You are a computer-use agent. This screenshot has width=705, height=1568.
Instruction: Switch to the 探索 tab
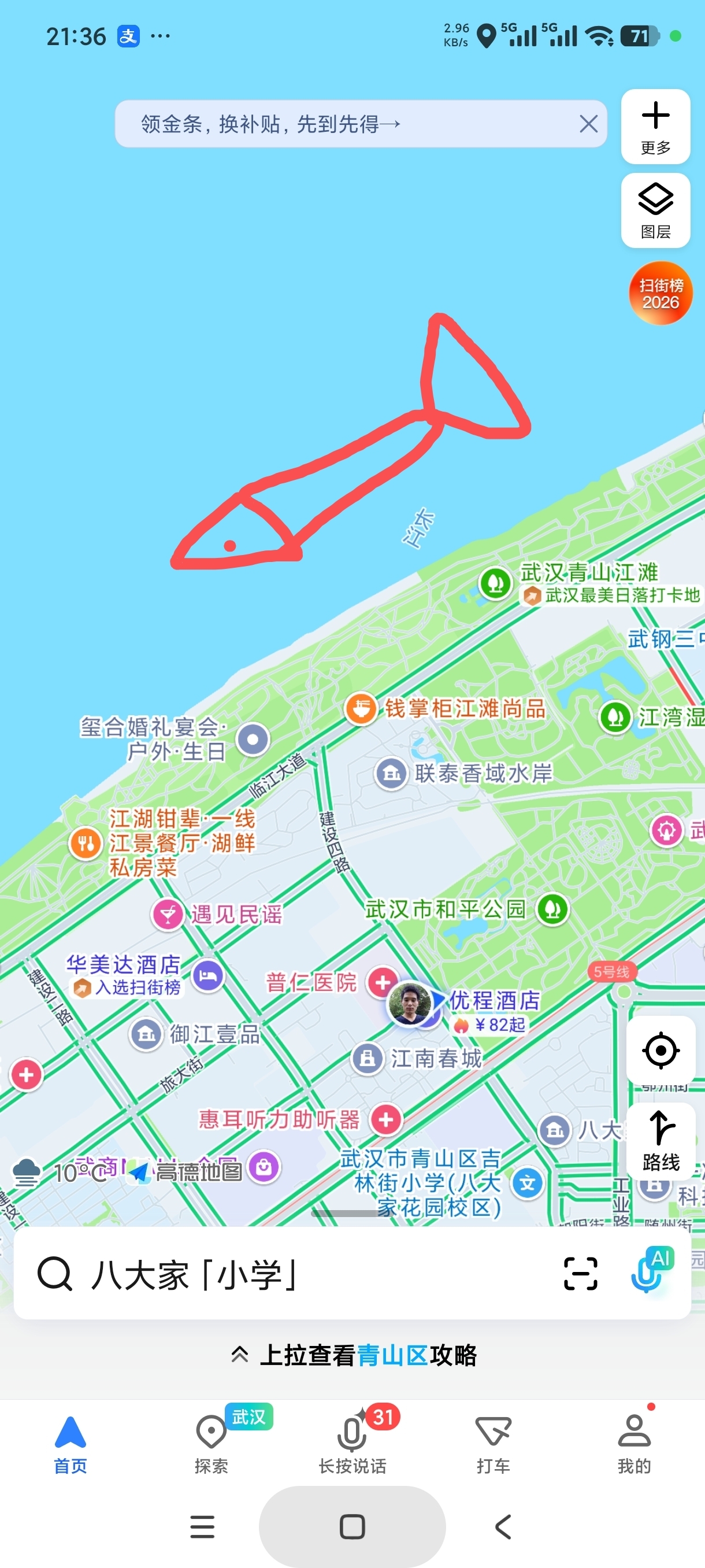tap(211, 1443)
